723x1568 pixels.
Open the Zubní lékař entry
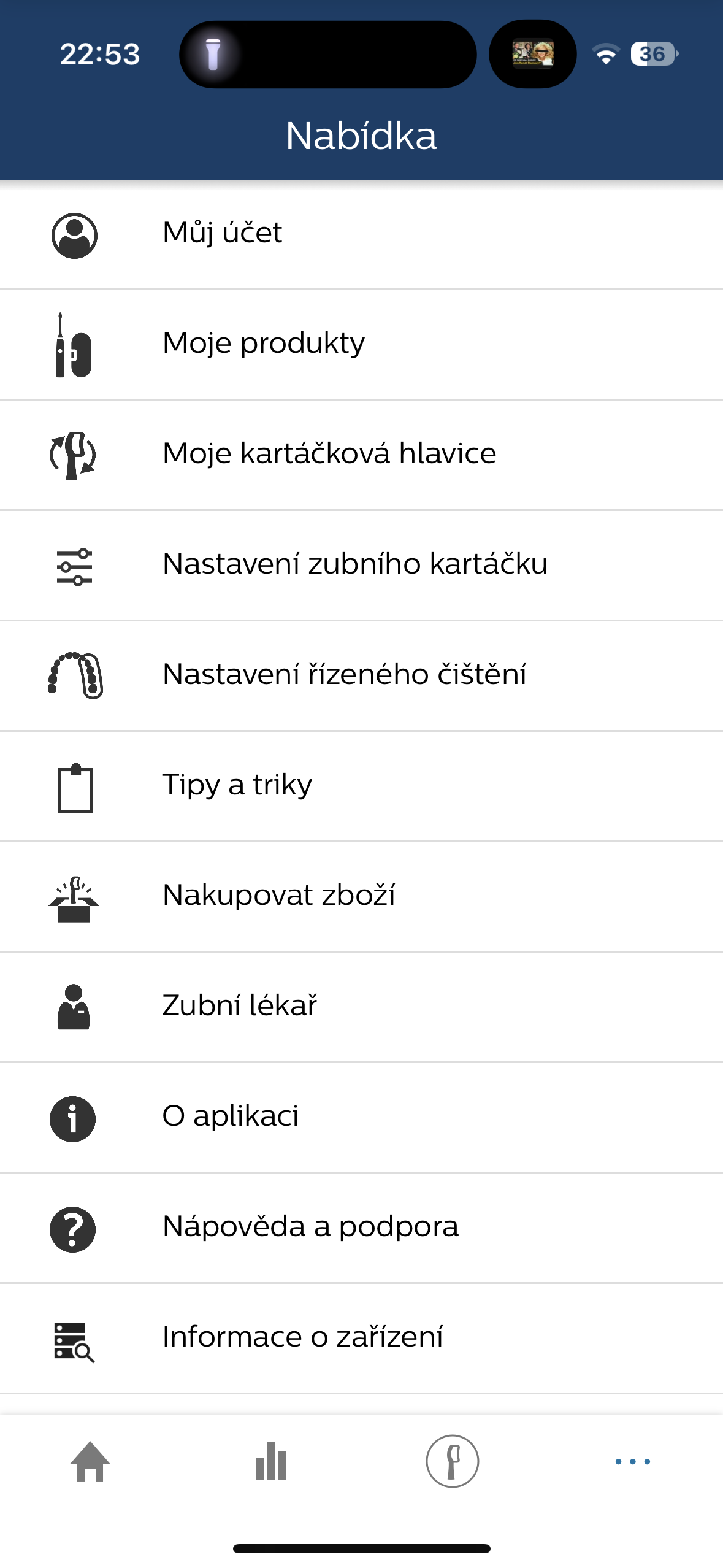[x=361, y=1007]
